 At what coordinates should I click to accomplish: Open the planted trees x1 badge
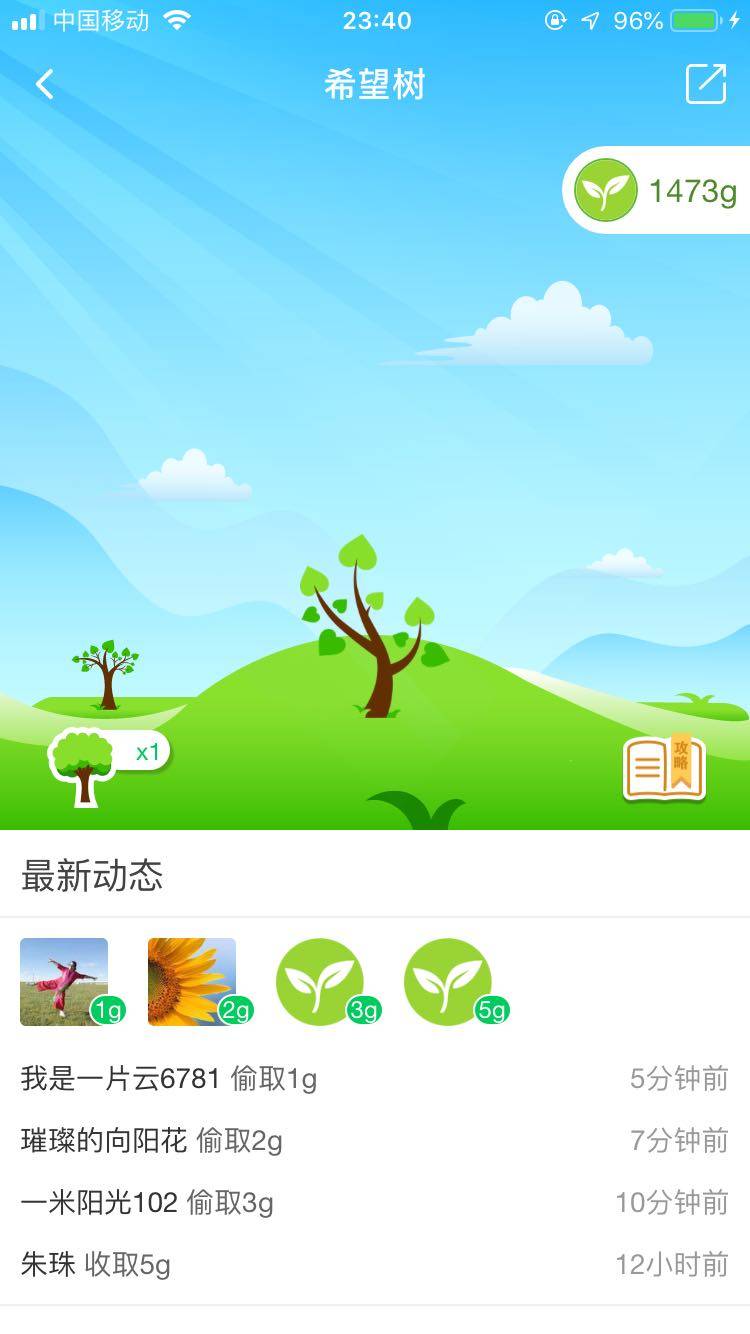[108, 762]
